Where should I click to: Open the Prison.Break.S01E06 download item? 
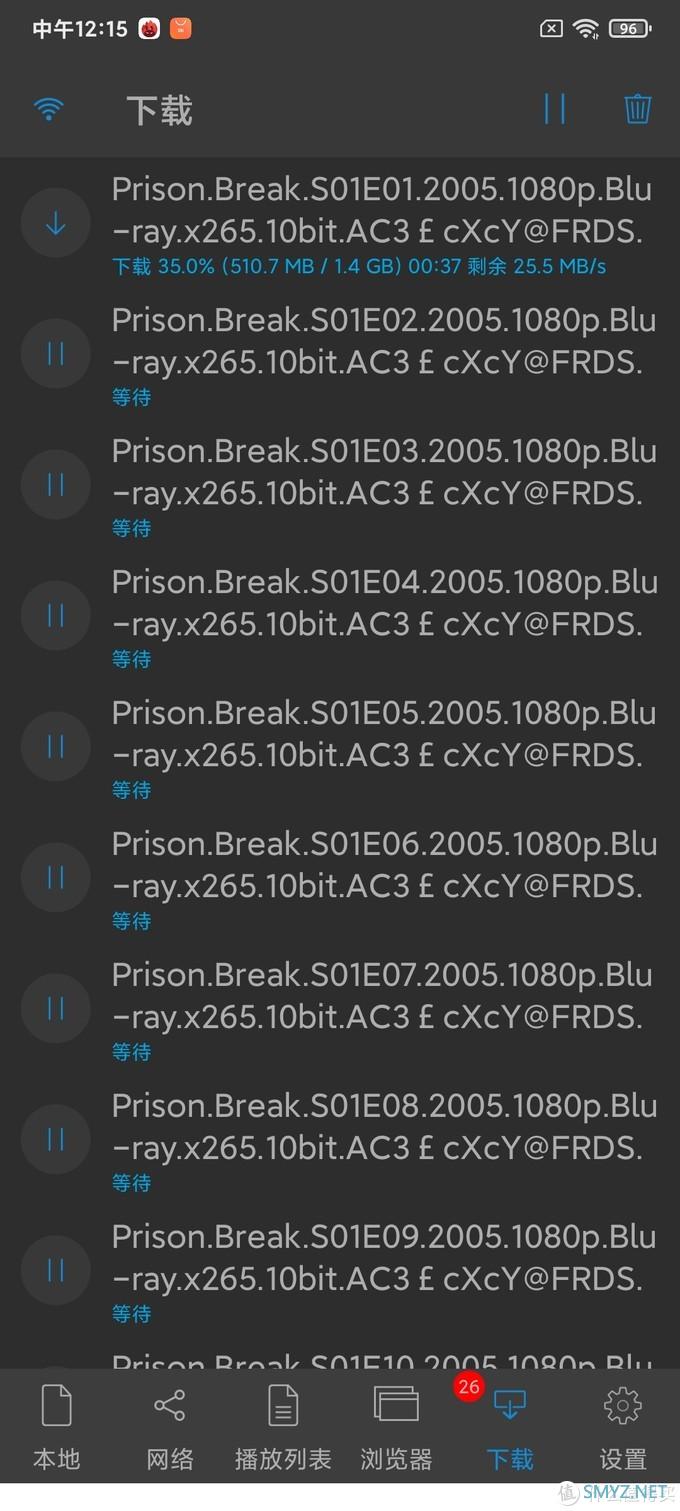tap(385, 865)
